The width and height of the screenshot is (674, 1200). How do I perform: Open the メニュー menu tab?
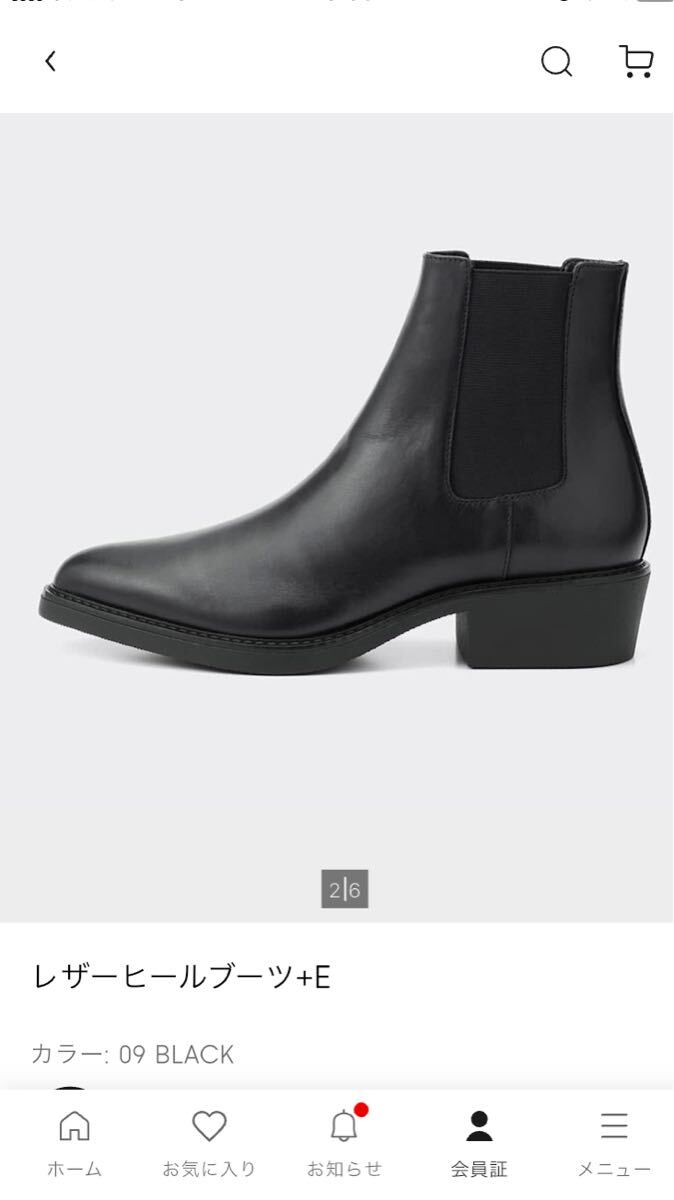tap(613, 1143)
